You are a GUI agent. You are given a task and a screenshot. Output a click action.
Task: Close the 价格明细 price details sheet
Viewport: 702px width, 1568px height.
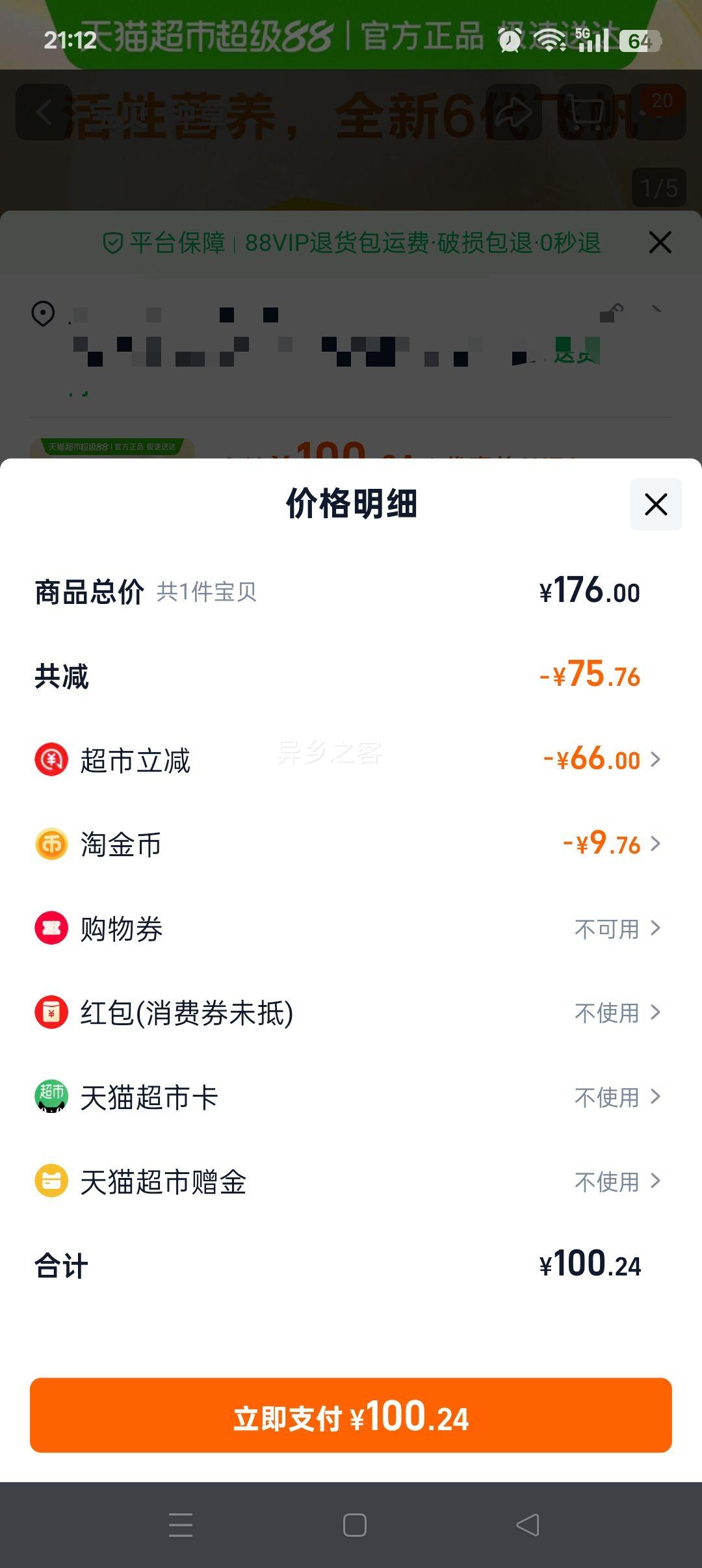click(x=656, y=504)
